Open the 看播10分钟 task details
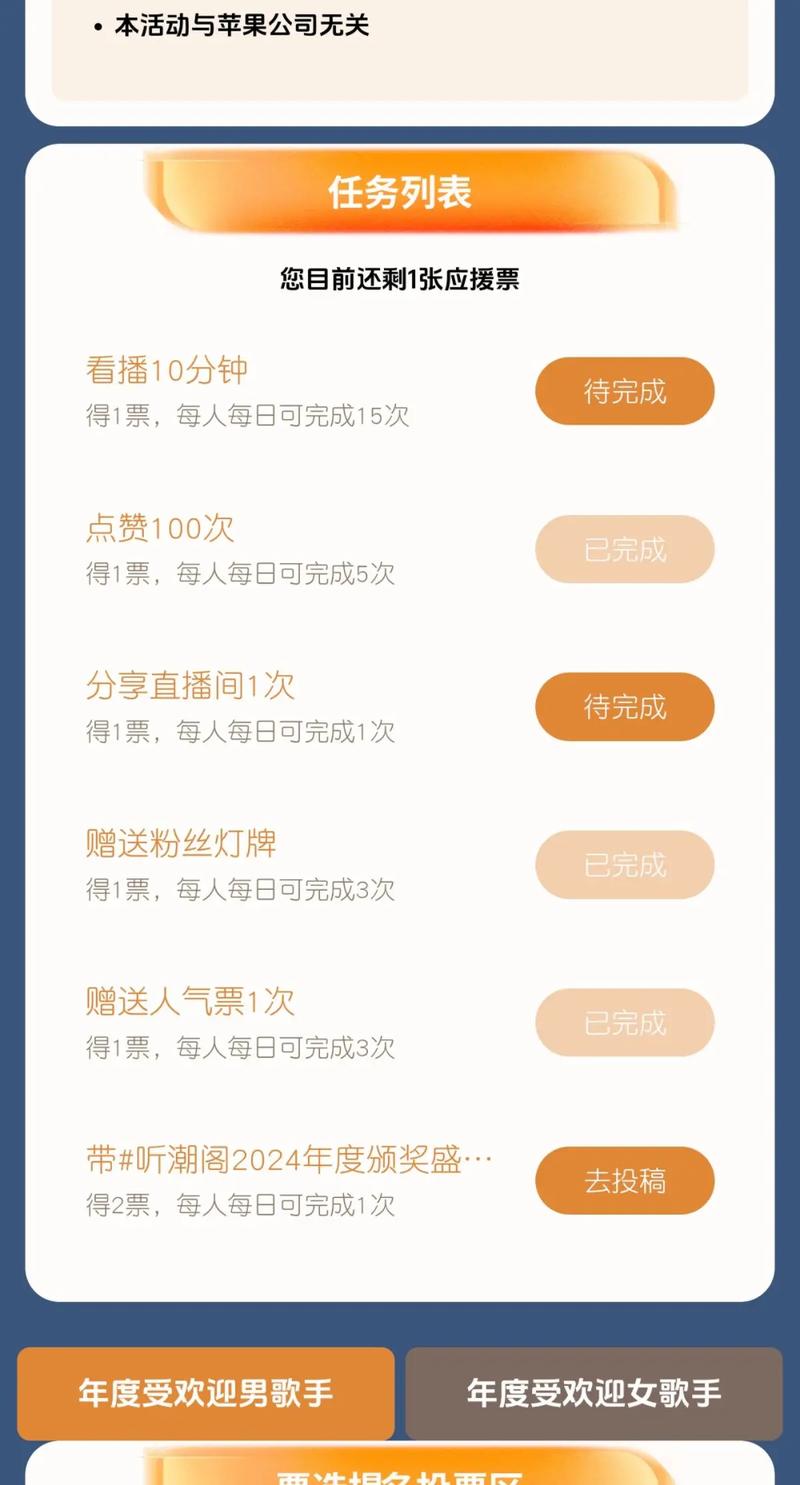Screen dimensions: 800x1485 [168, 371]
